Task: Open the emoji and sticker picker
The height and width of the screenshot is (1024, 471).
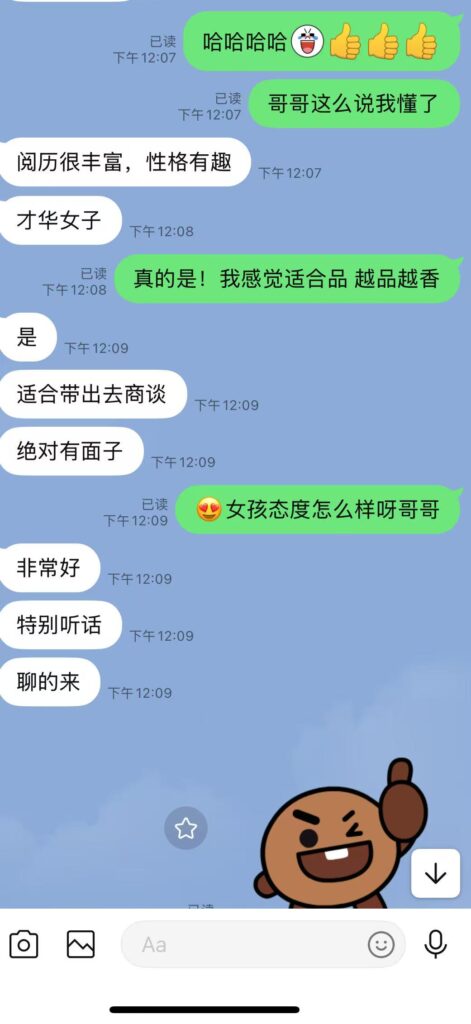Action: [x=381, y=944]
